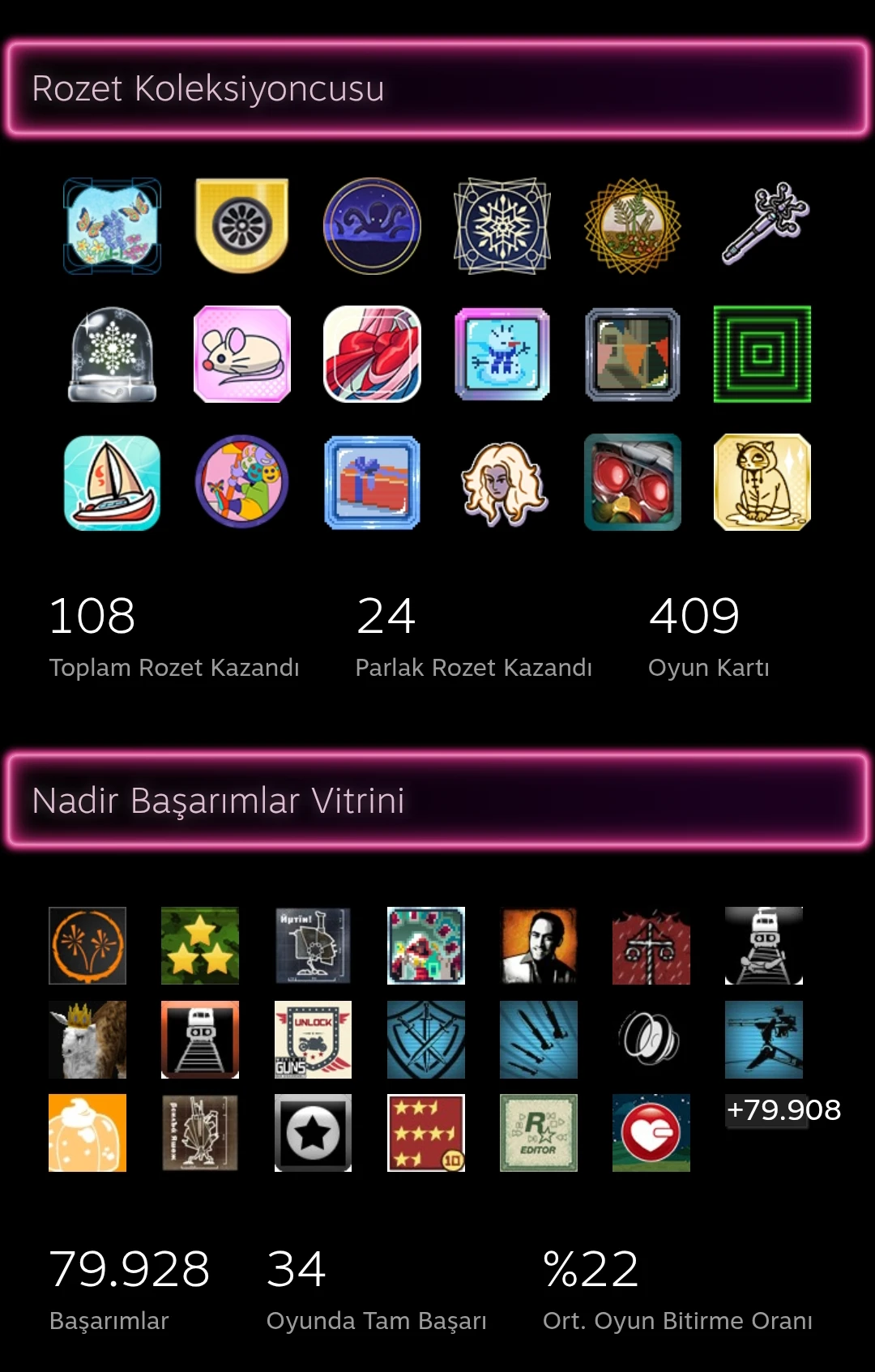Open the green concentric squares badge

pos(762,354)
